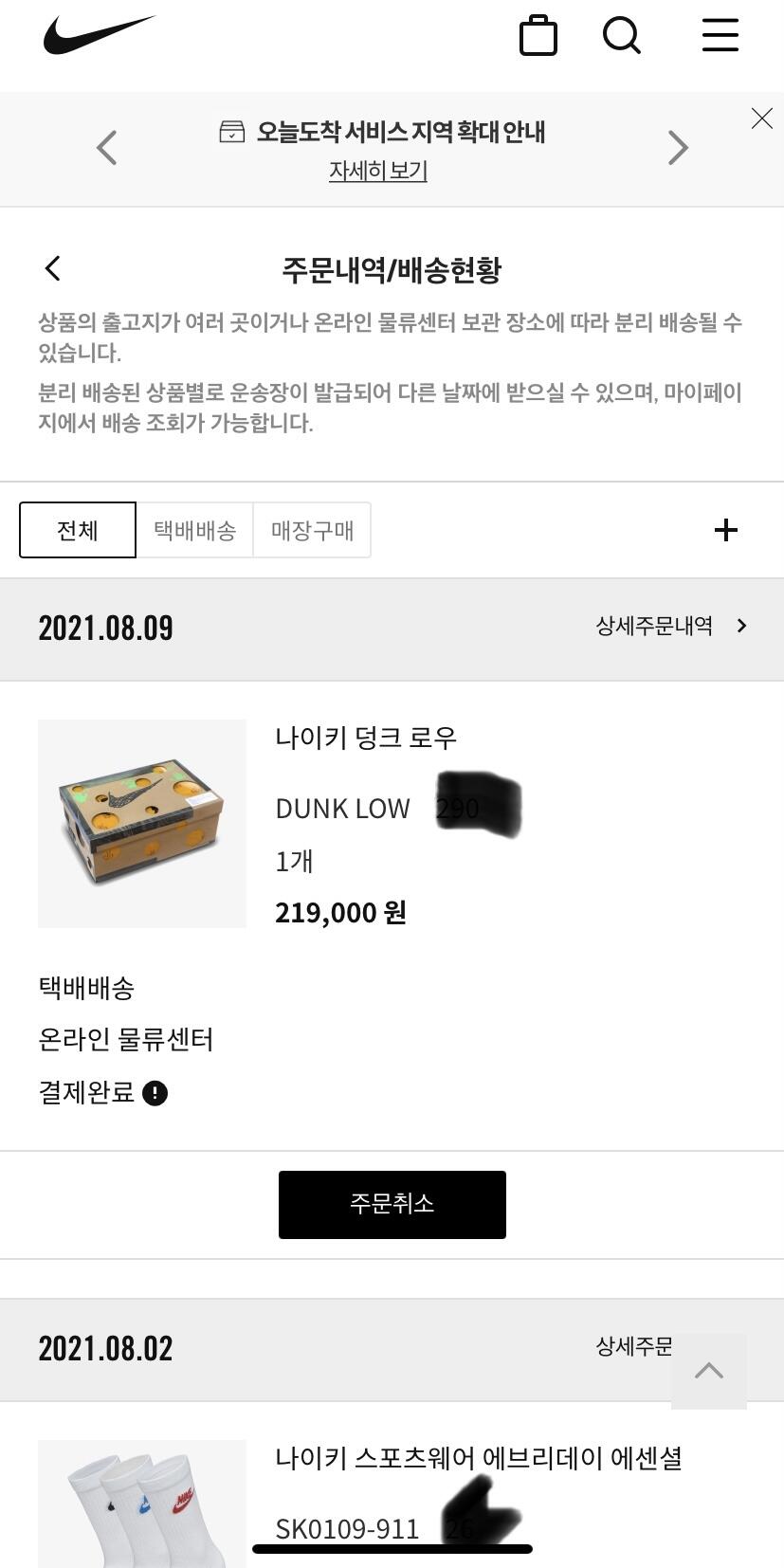Dismiss the announcement banner
Screen dimensions: 784x1568
[761, 119]
